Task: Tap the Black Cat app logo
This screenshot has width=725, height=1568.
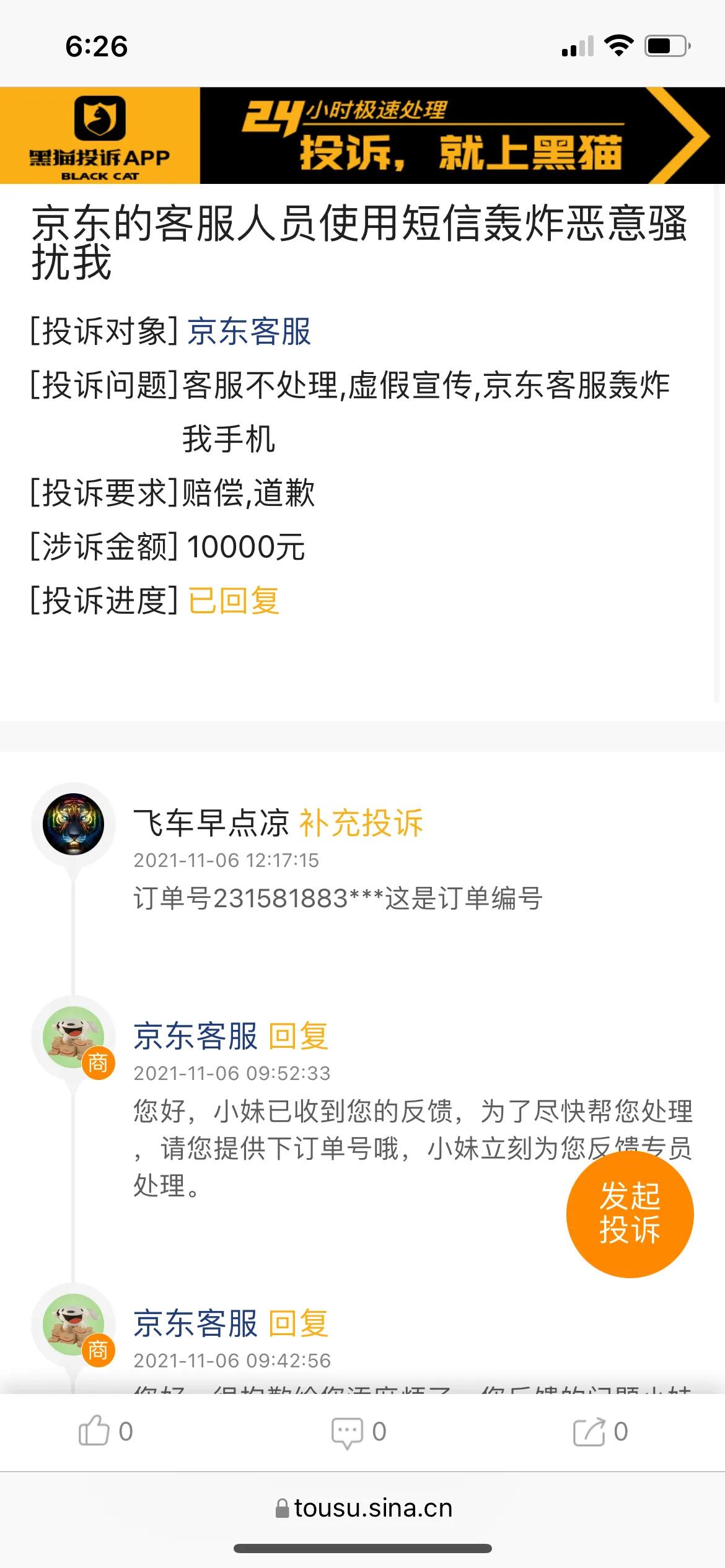Action: (x=101, y=121)
